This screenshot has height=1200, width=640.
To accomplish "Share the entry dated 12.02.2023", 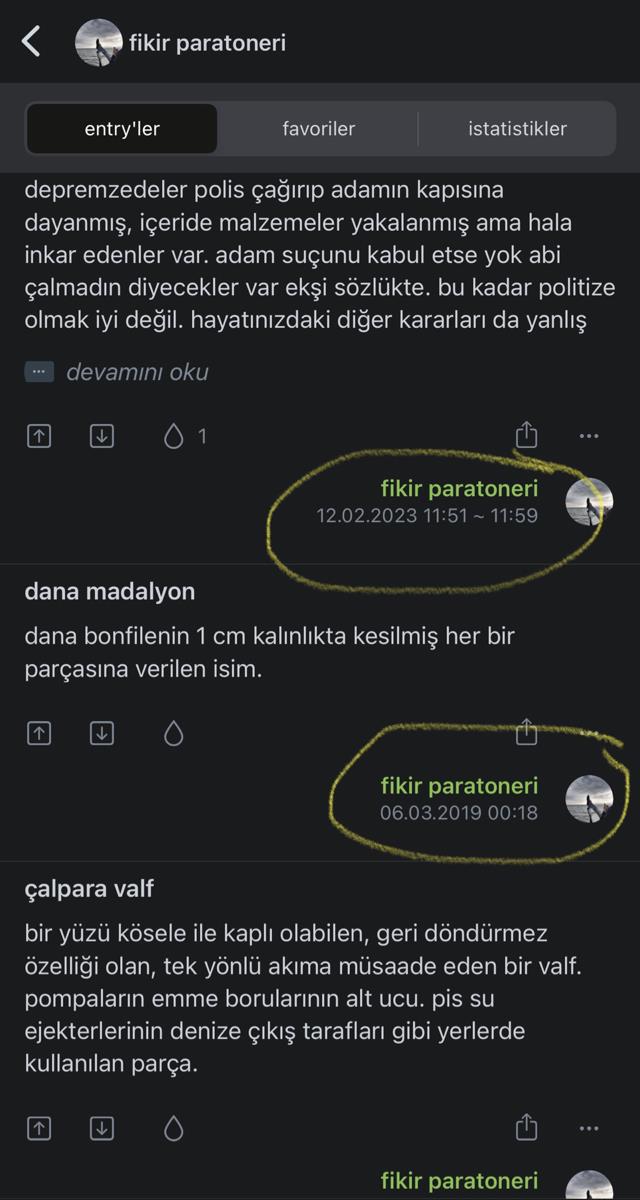I will [x=526, y=435].
